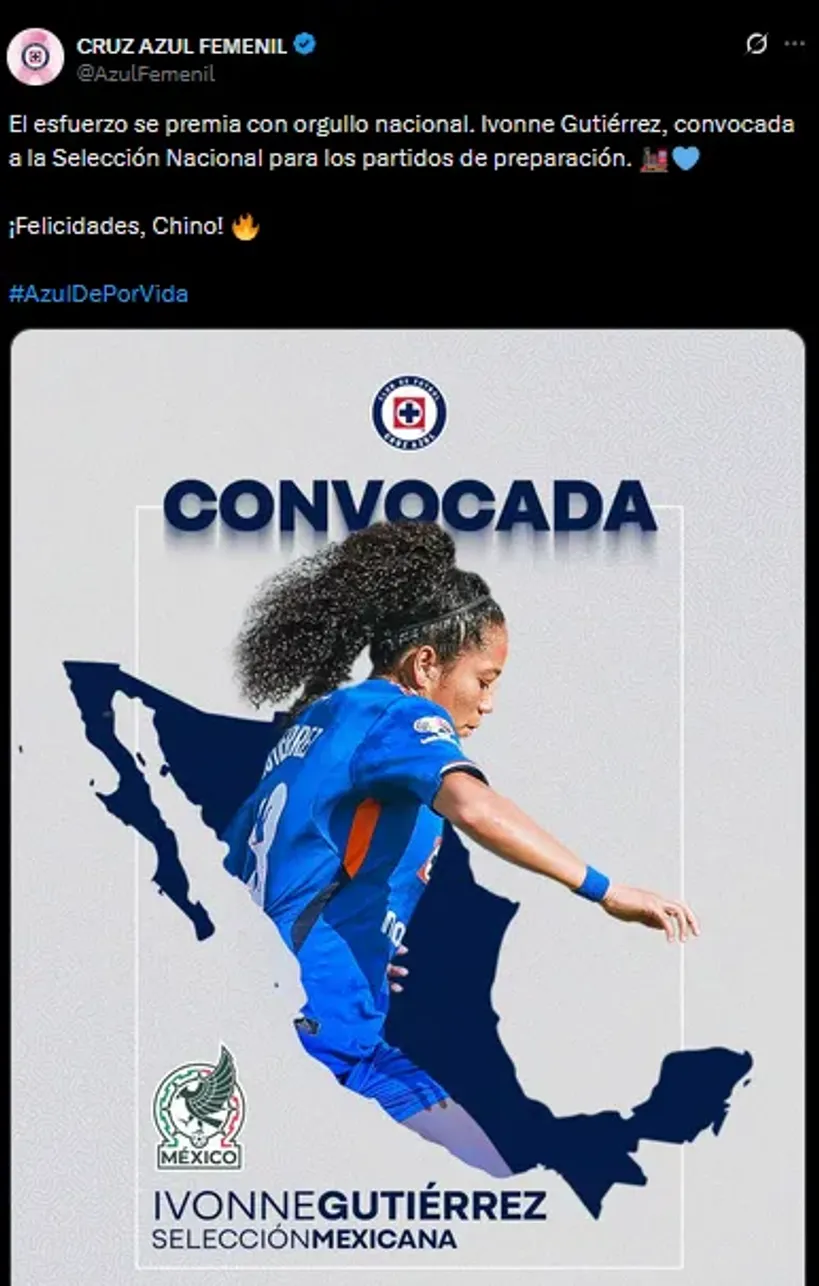Viewport: 819px width, 1286px height.
Task: Open the CRUZ AZUL FEMENIL account name
Action: (181, 46)
